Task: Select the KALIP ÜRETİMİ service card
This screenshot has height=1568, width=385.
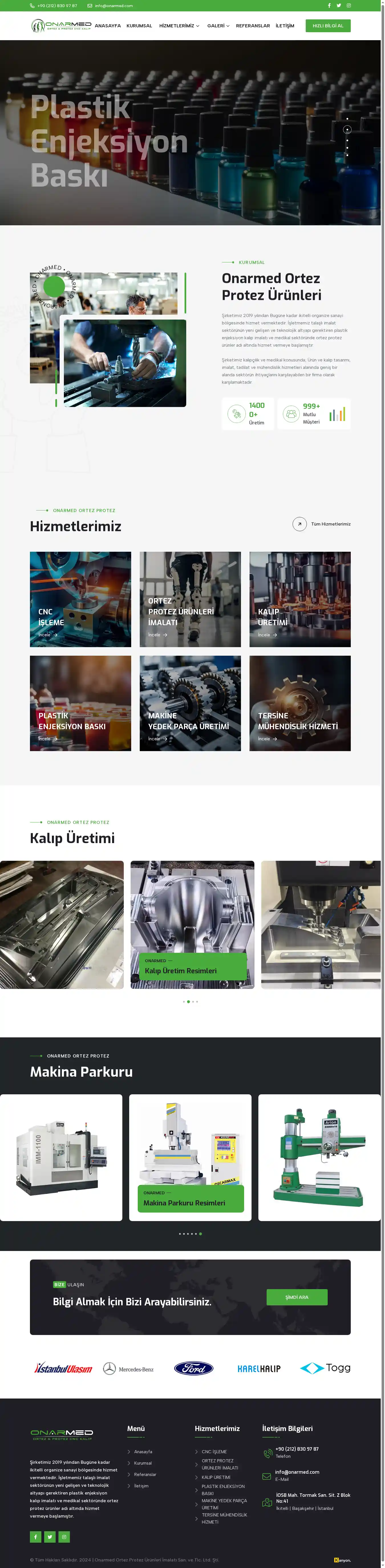Action: pyautogui.click(x=300, y=599)
